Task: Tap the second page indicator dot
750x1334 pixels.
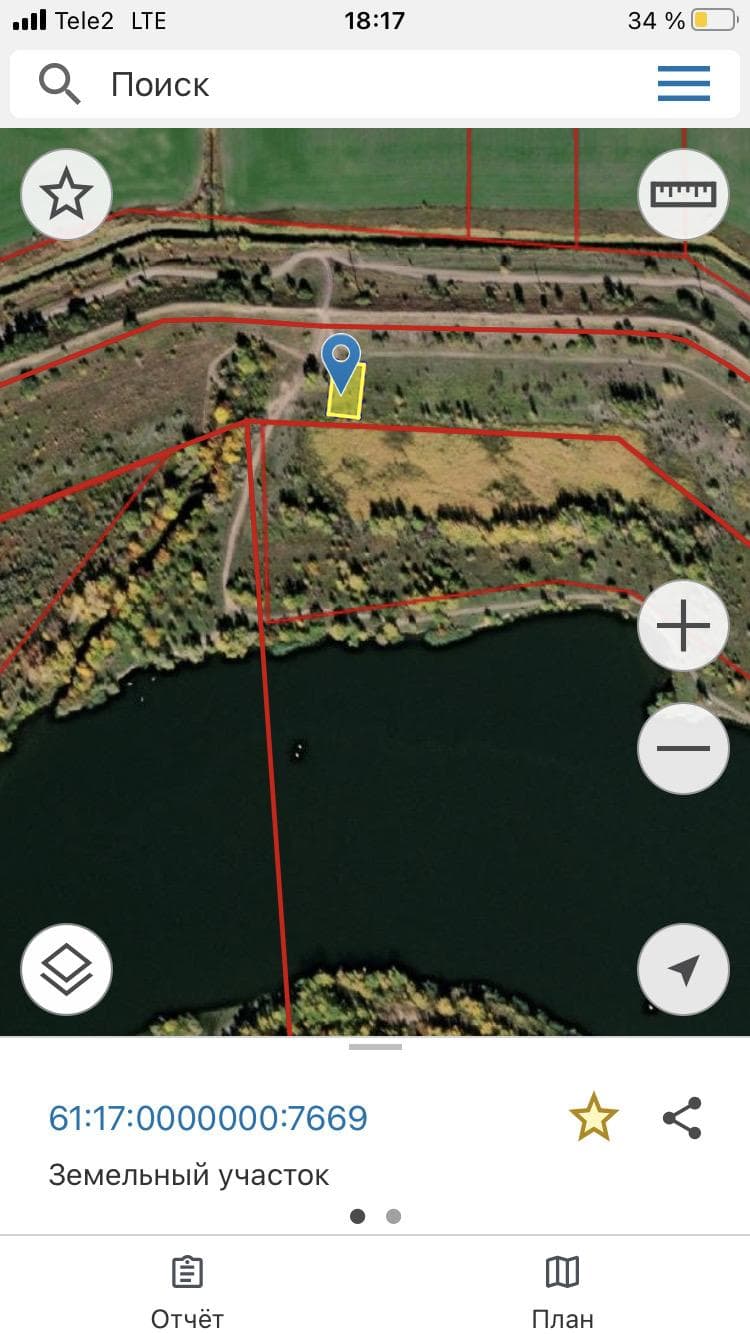Action: pyautogui.click(x=393, y=1216)
